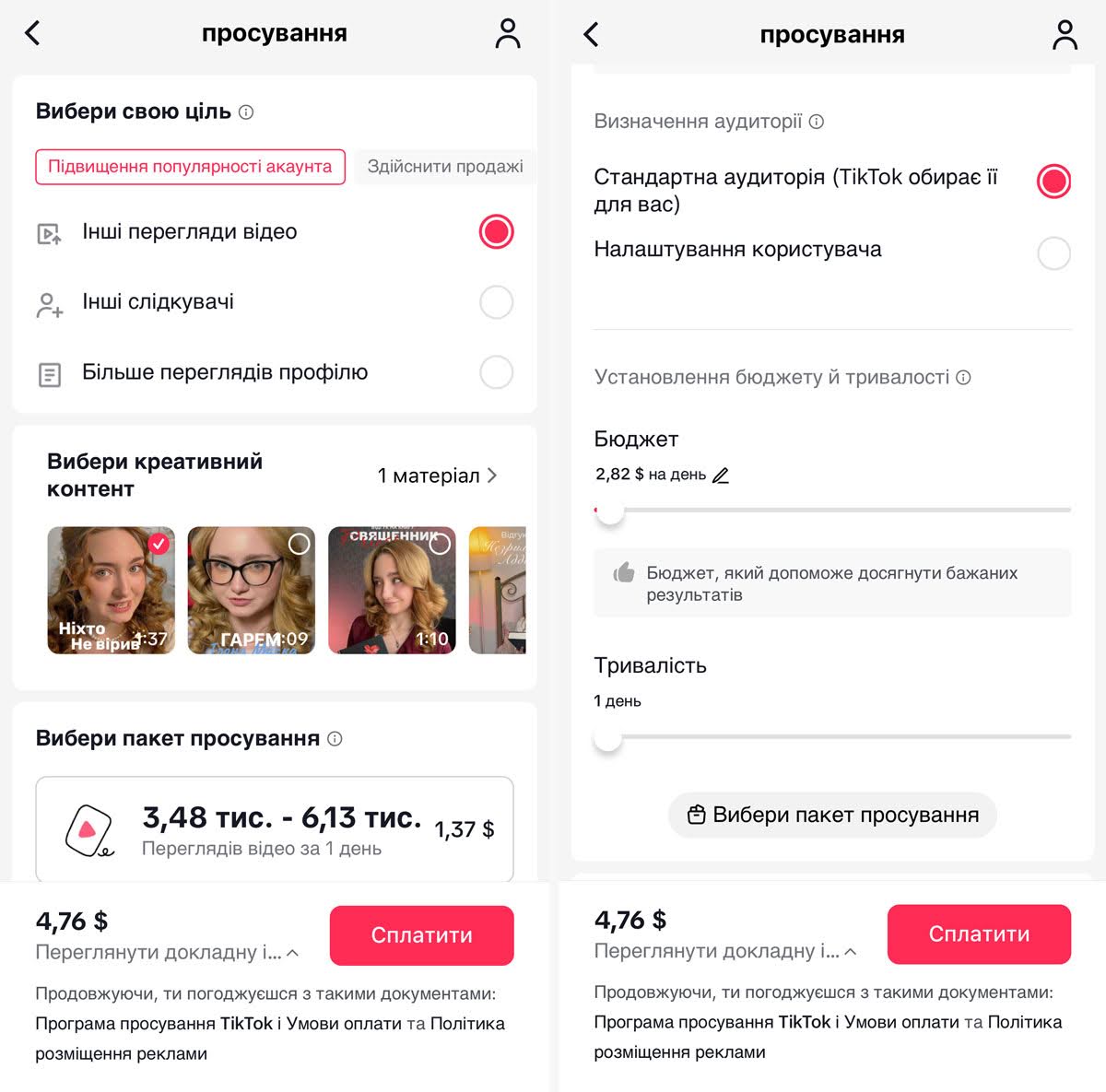Screen dimensions: 1106x1092
Task: Select the 'Священник' 1:10 video thumbnail
Action: pos(392,590)
